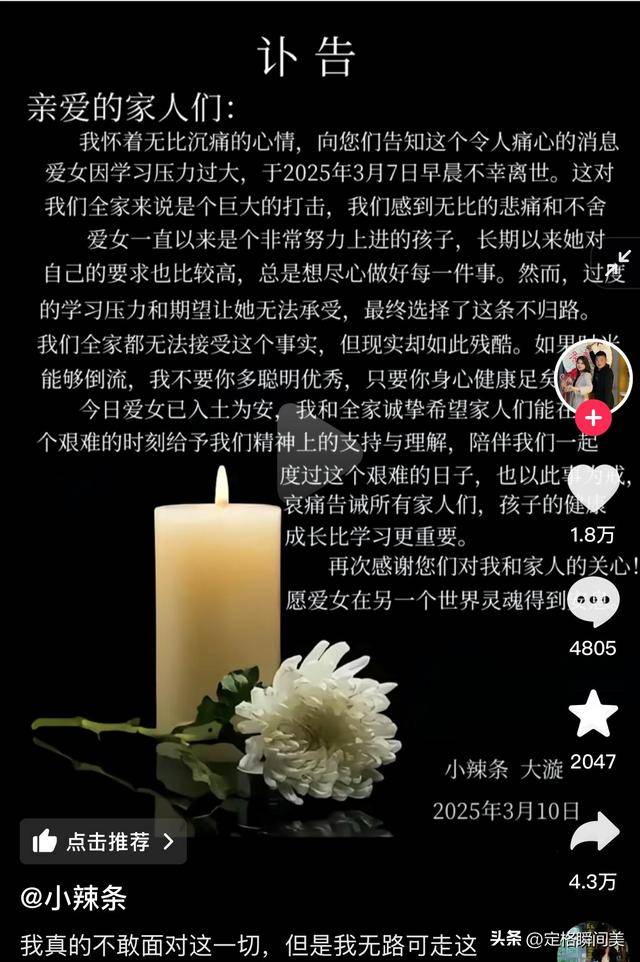Share this video using the arrow

(594, 830)
